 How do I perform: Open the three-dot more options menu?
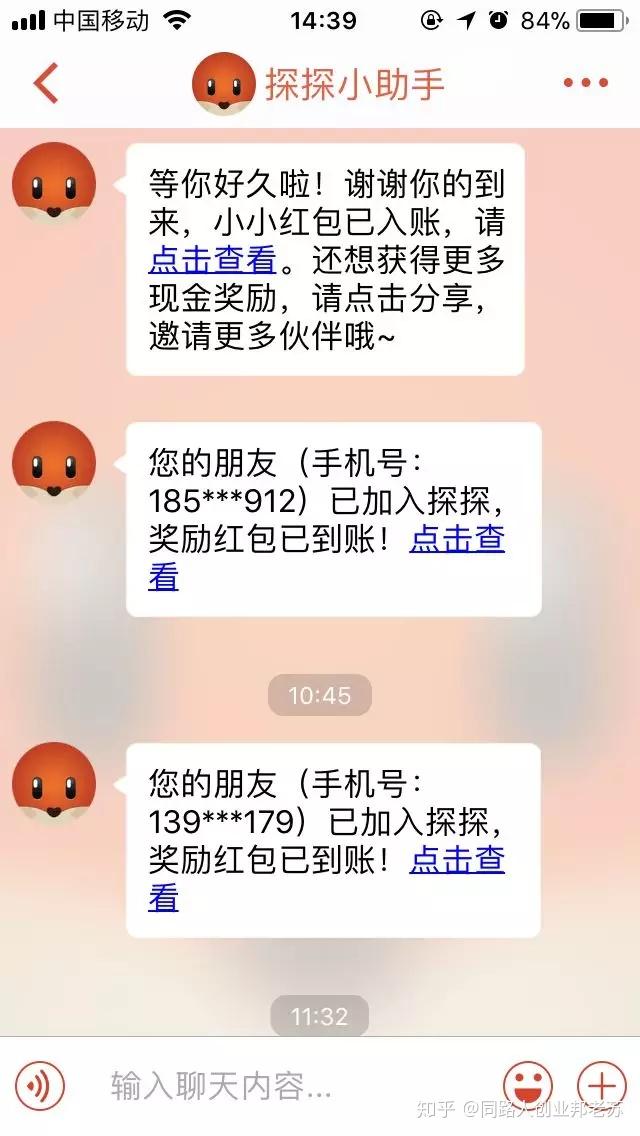tap(585, 83)
